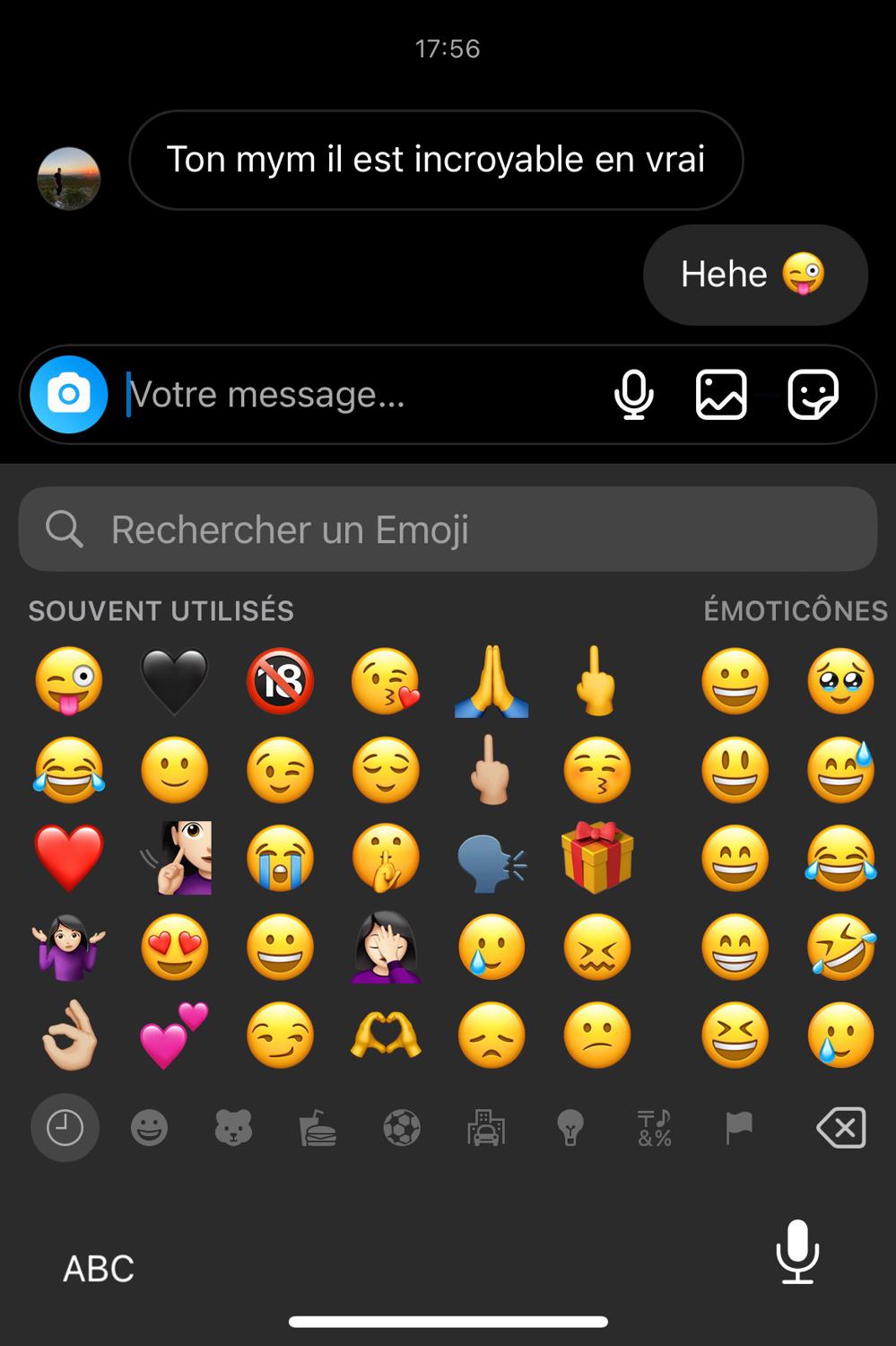Viewport: 896px width, 1346px height.
Task: Insert the two pink hearts emoji
Action: [174, 1036]
